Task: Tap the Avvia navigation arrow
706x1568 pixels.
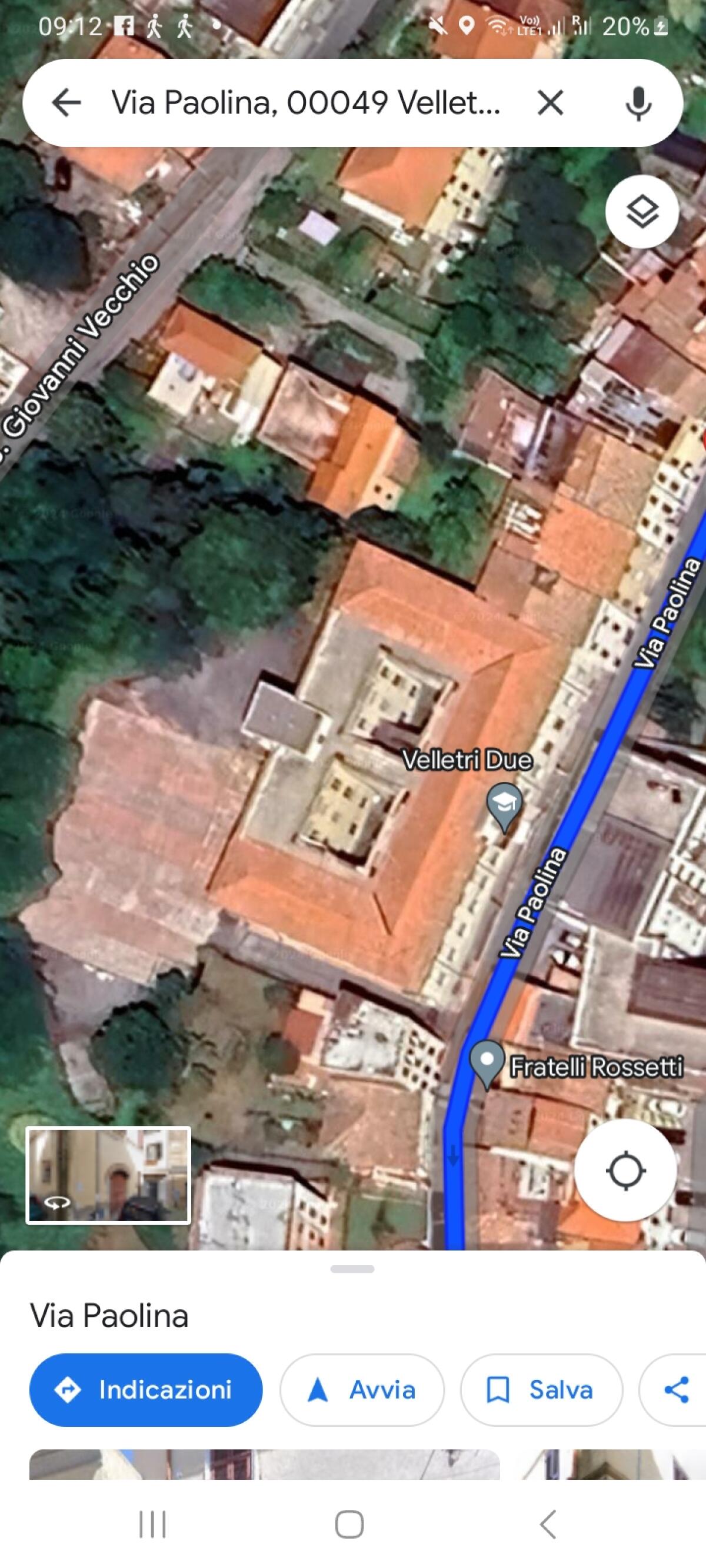Action: point(362,1390)
